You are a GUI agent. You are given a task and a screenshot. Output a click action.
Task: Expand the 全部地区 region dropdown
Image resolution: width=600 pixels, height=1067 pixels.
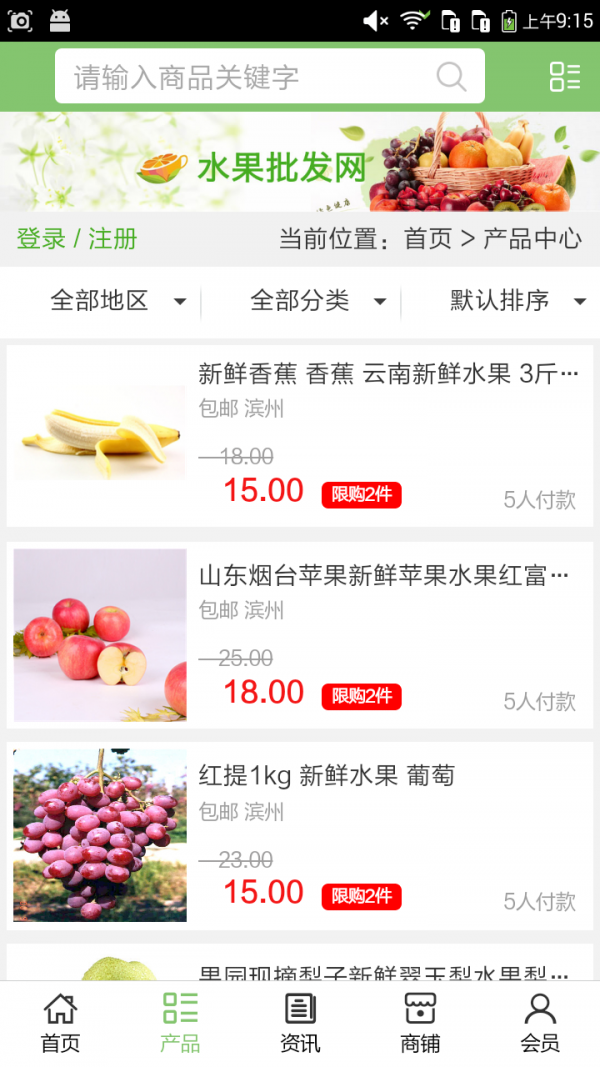coord(118,300)
